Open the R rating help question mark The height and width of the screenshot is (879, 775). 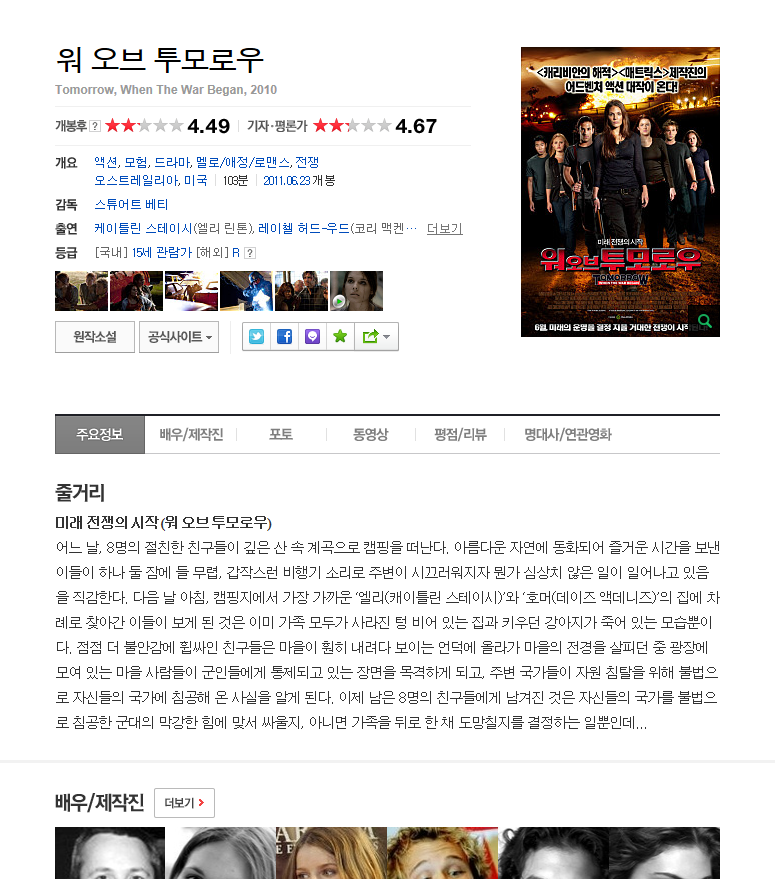pyautogui.click(x=250, y=253)
